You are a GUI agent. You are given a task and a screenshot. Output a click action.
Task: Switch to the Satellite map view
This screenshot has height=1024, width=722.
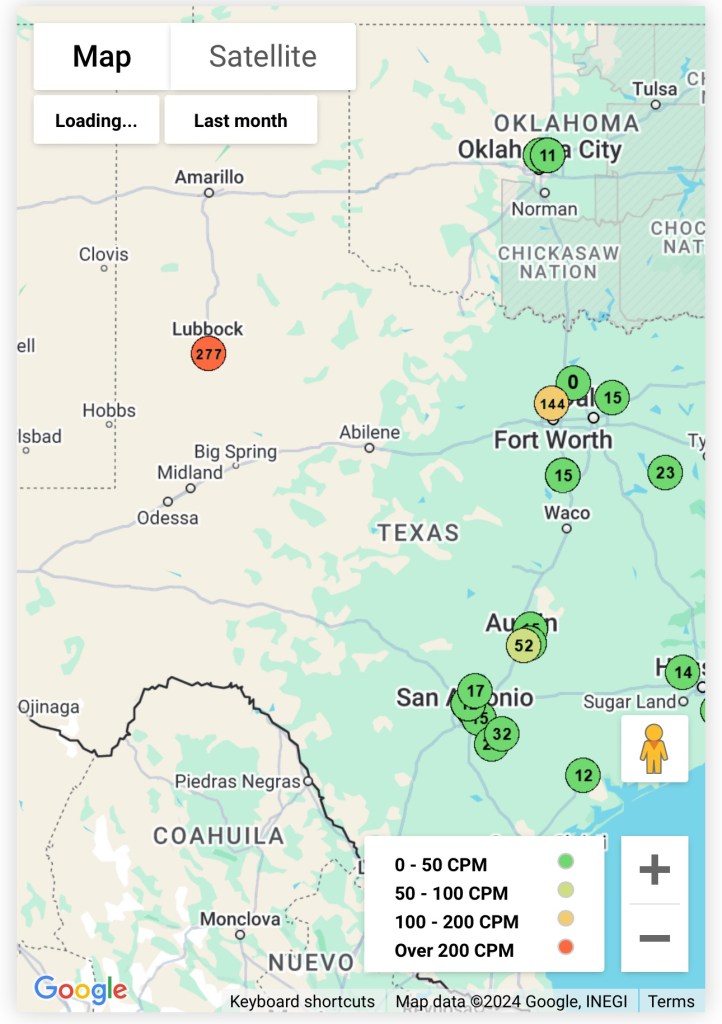pyautogui.click(x=263, y=56)
